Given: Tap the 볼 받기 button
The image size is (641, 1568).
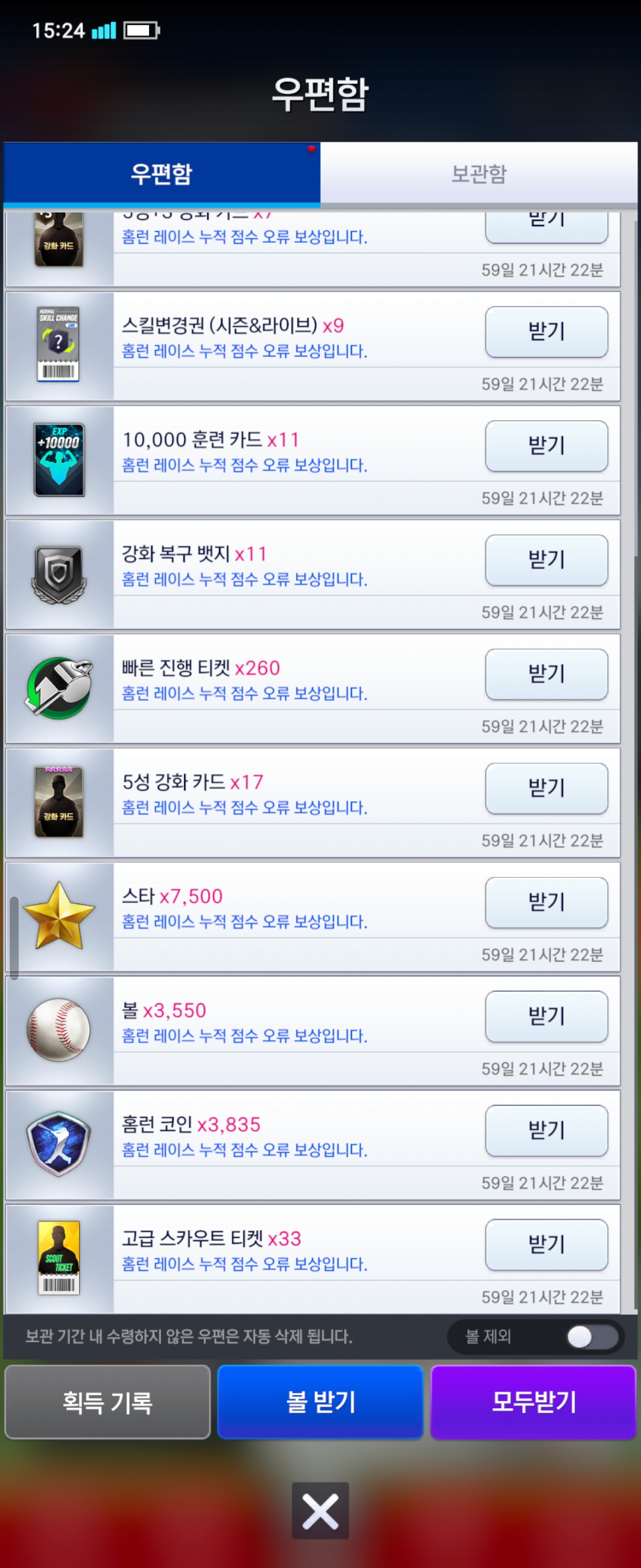Looking at the screenshot, I should coord(320,1402).
